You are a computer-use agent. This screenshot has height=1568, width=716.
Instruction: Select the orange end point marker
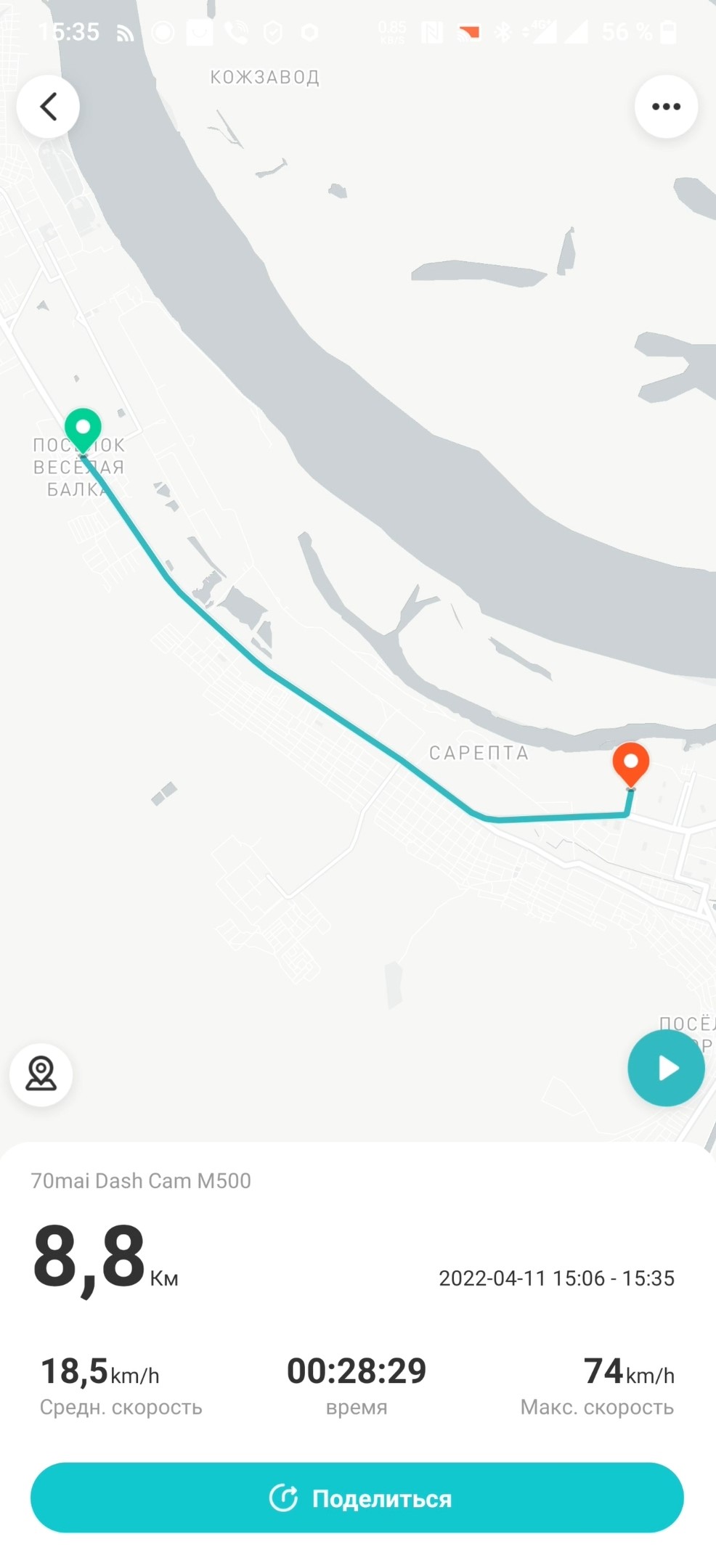(x=630, y=764)
